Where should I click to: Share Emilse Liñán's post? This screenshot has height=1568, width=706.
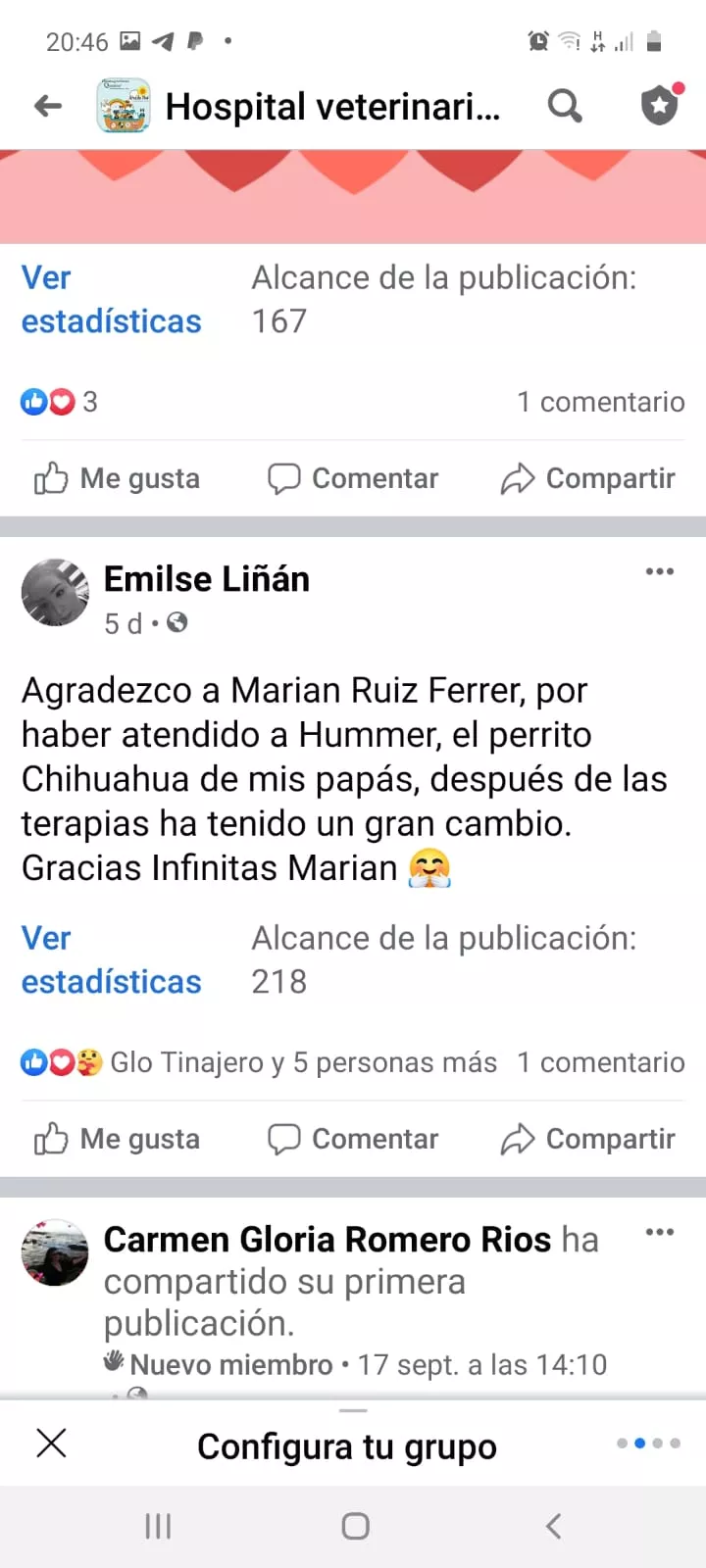coord(588,1139)
